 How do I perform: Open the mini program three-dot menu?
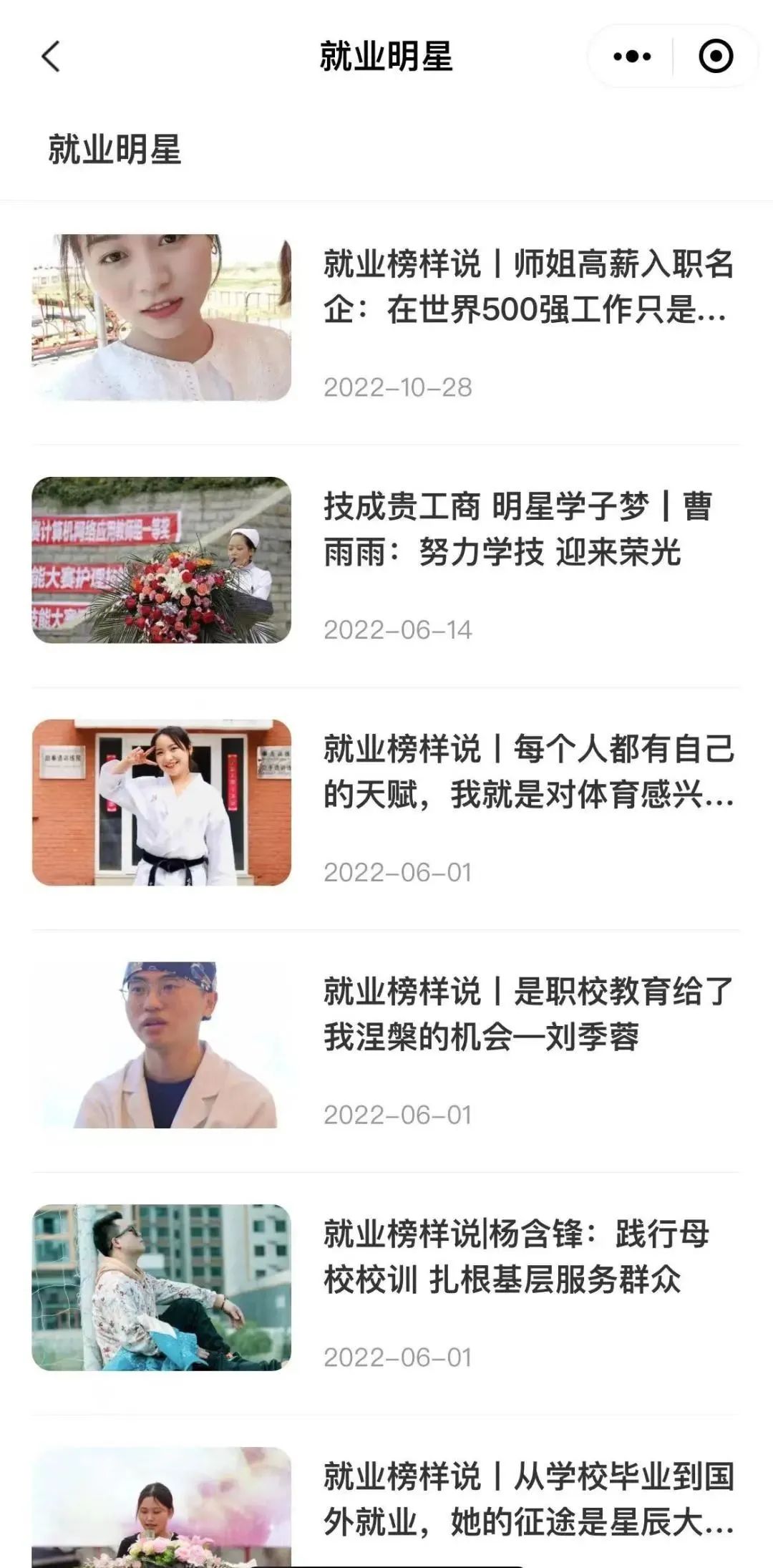(x=632, y=57)
